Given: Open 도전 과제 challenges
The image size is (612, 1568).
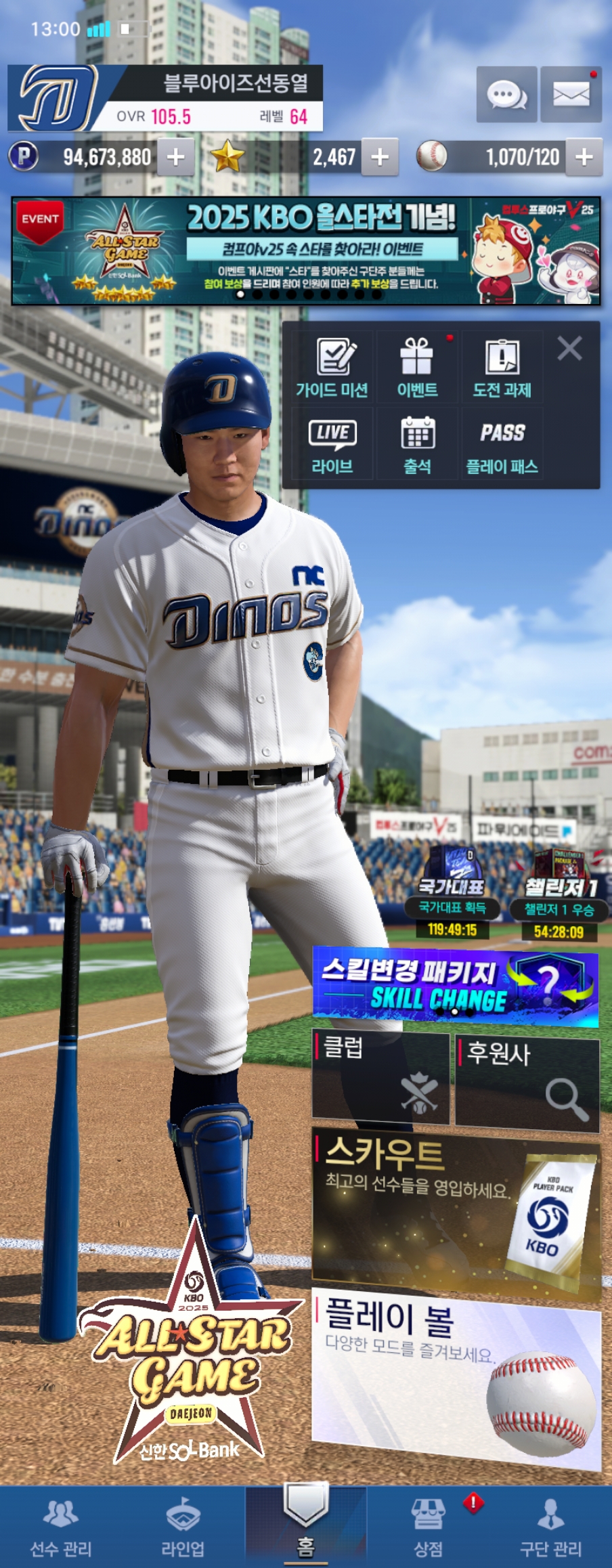Looking at the screenshot, I should pos(502,368).
